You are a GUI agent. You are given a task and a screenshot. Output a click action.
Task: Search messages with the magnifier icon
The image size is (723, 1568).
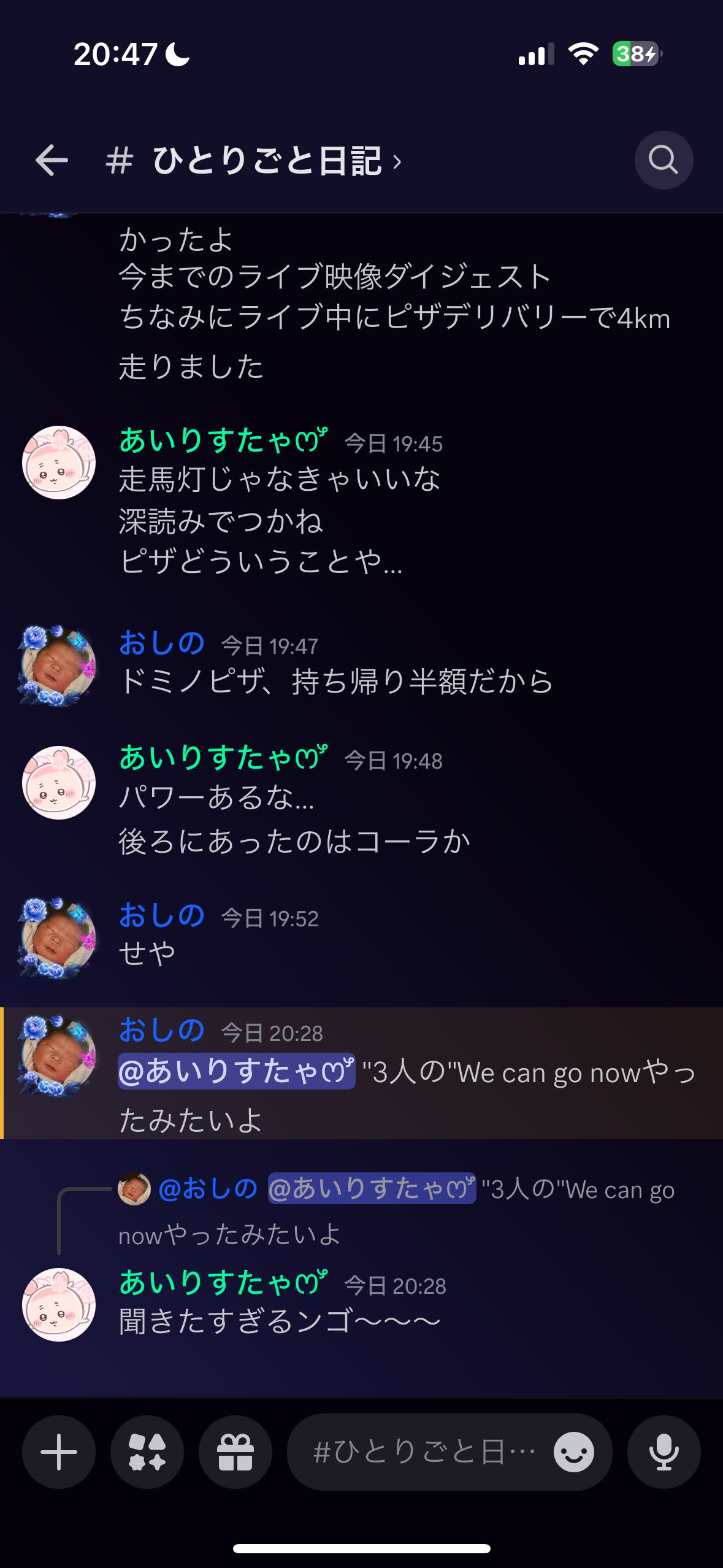tap(664, 161)
